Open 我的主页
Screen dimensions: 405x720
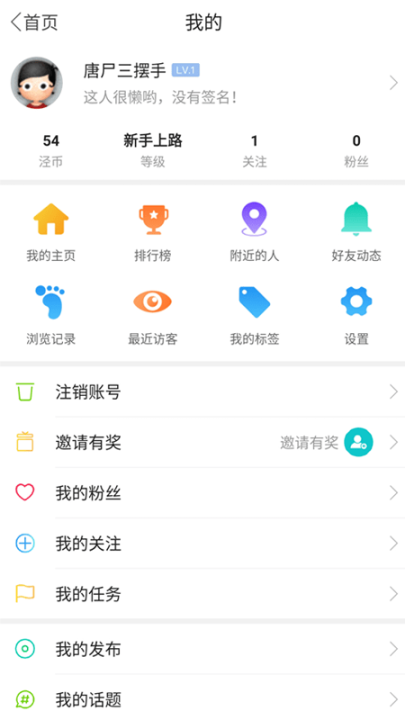[x=51, y=232]
